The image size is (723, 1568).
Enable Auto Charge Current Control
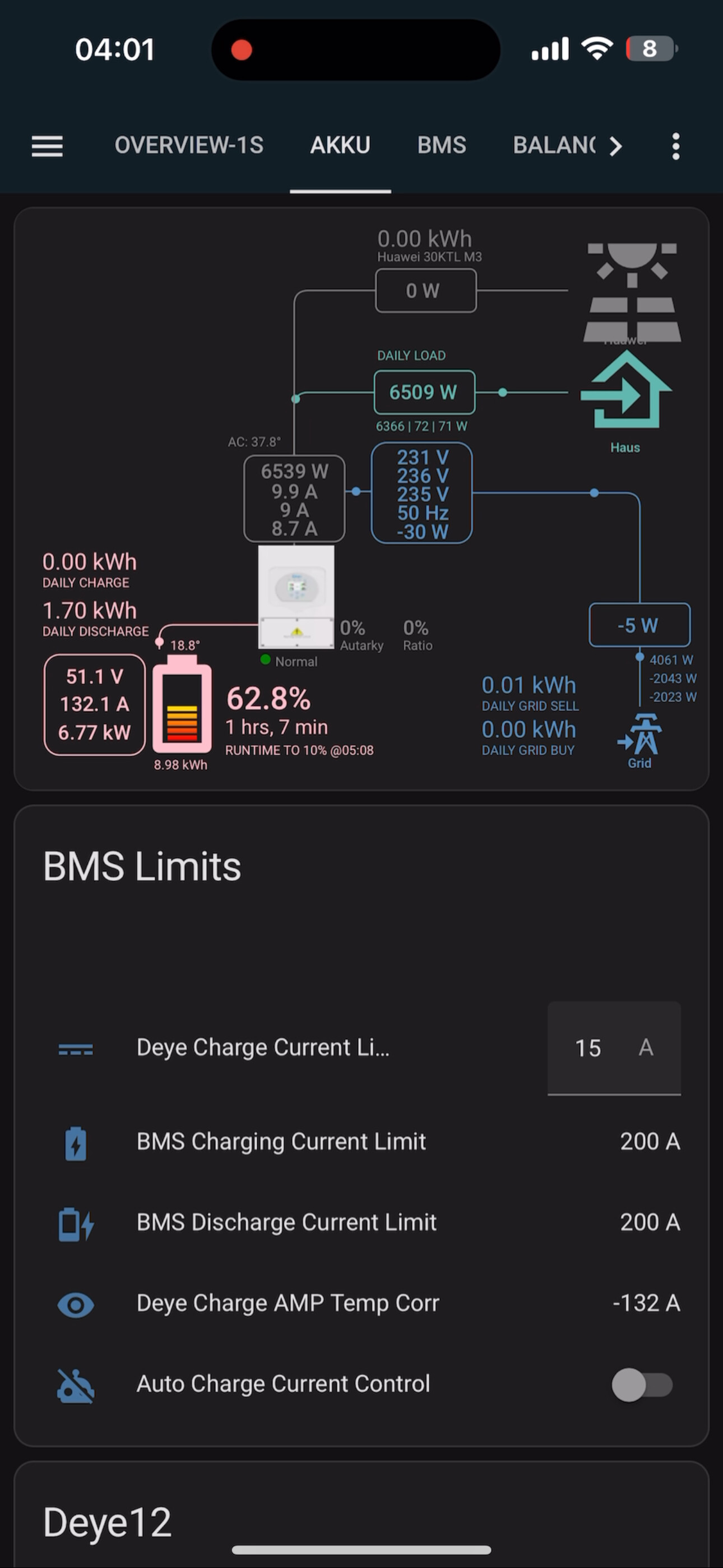[641, 1385]
